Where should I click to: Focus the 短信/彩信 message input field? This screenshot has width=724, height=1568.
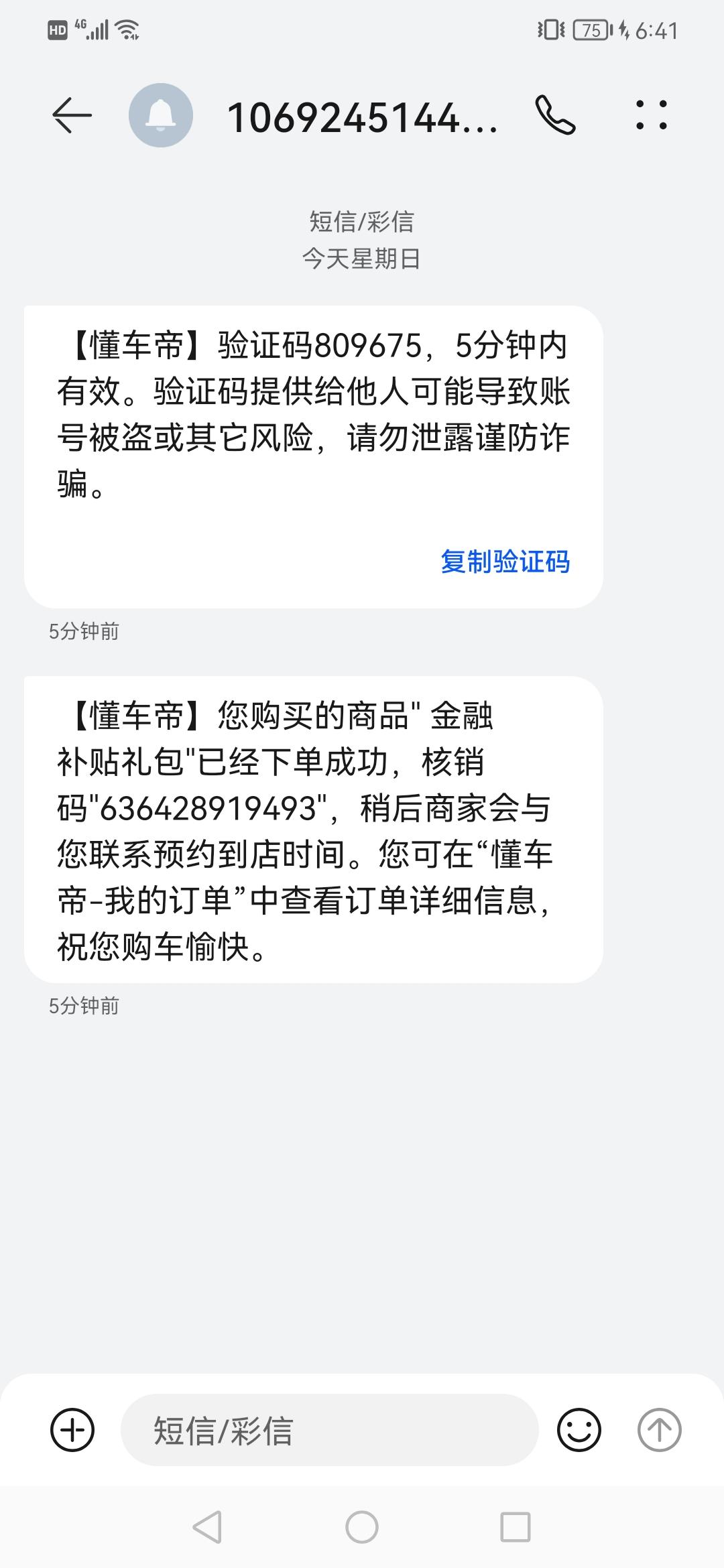click(330, 1430)
